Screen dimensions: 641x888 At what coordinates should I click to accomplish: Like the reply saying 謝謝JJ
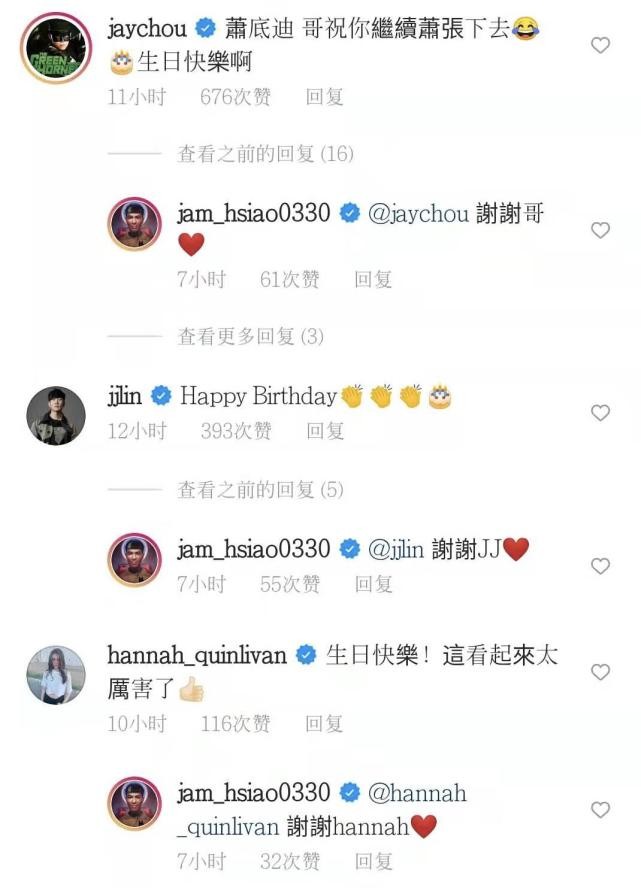pos(600,566)
